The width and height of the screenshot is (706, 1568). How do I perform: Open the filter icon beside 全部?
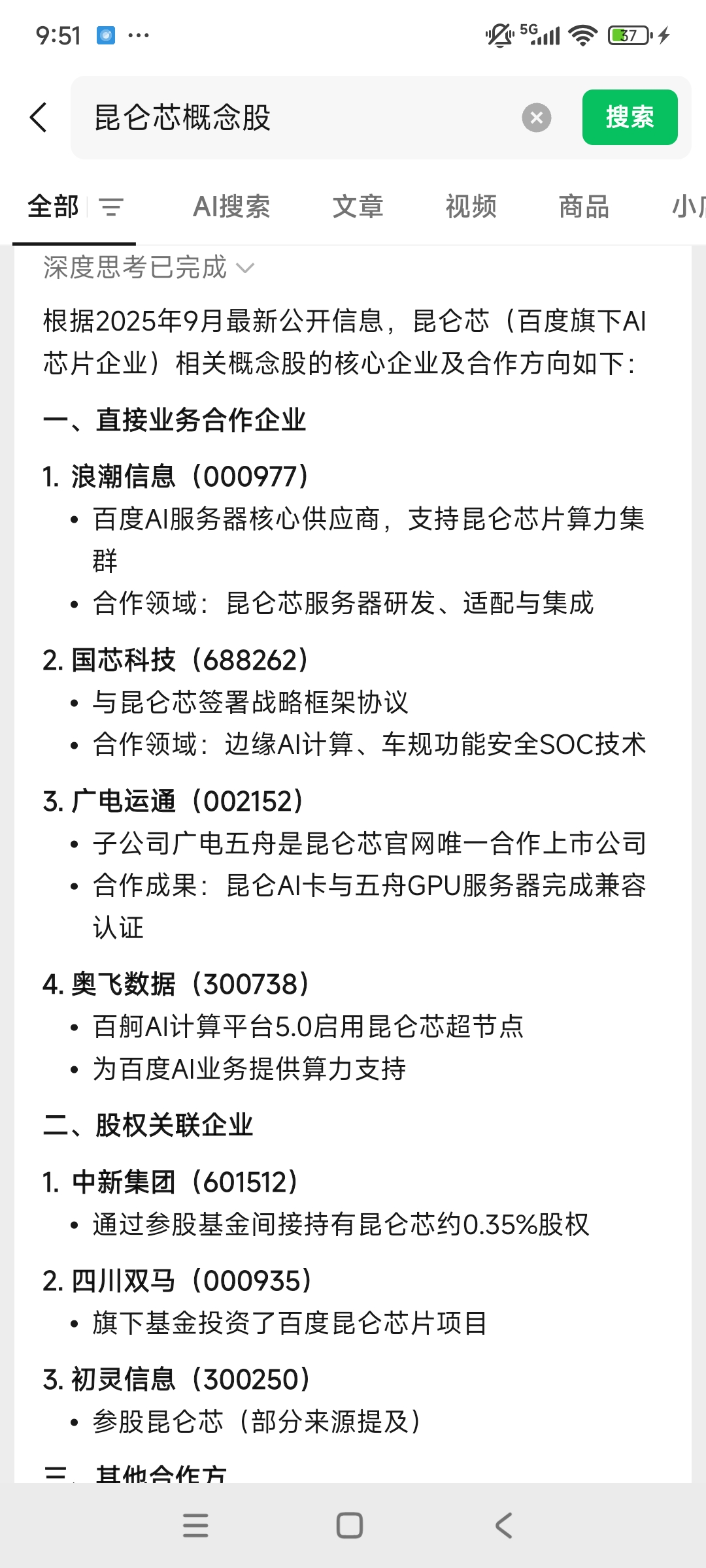111,208
